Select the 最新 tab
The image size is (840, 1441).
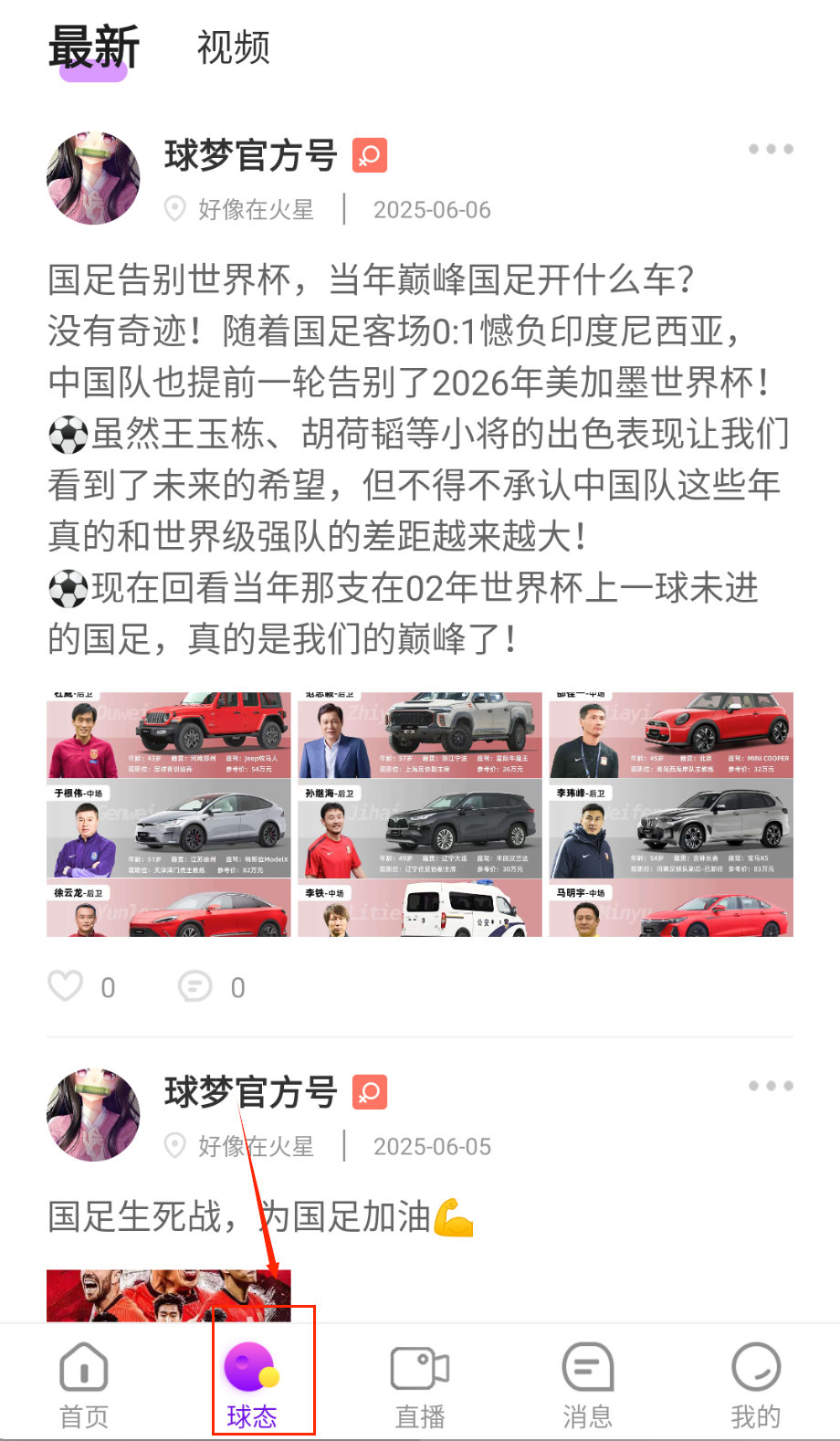(x=93, y=47)
